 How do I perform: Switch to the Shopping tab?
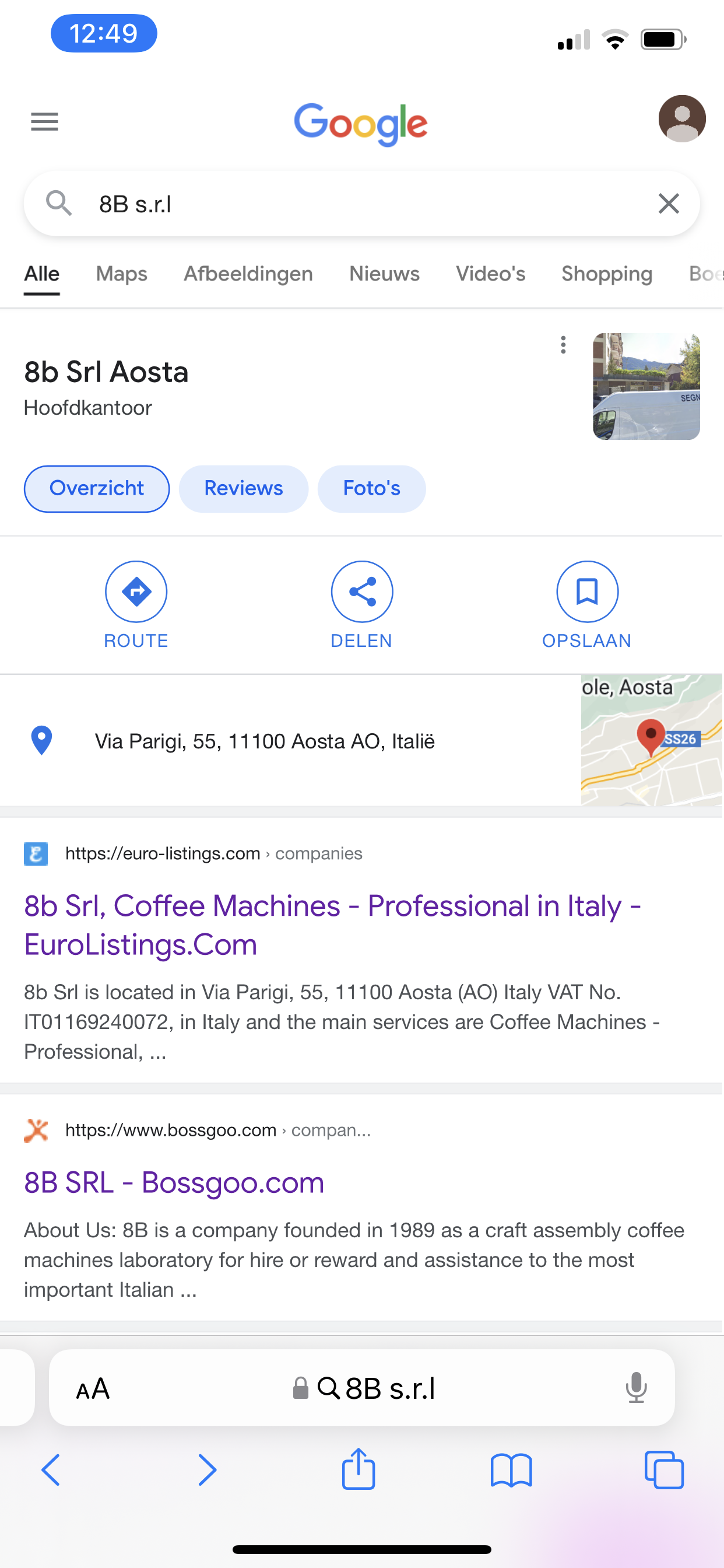[x=607, y=274]
